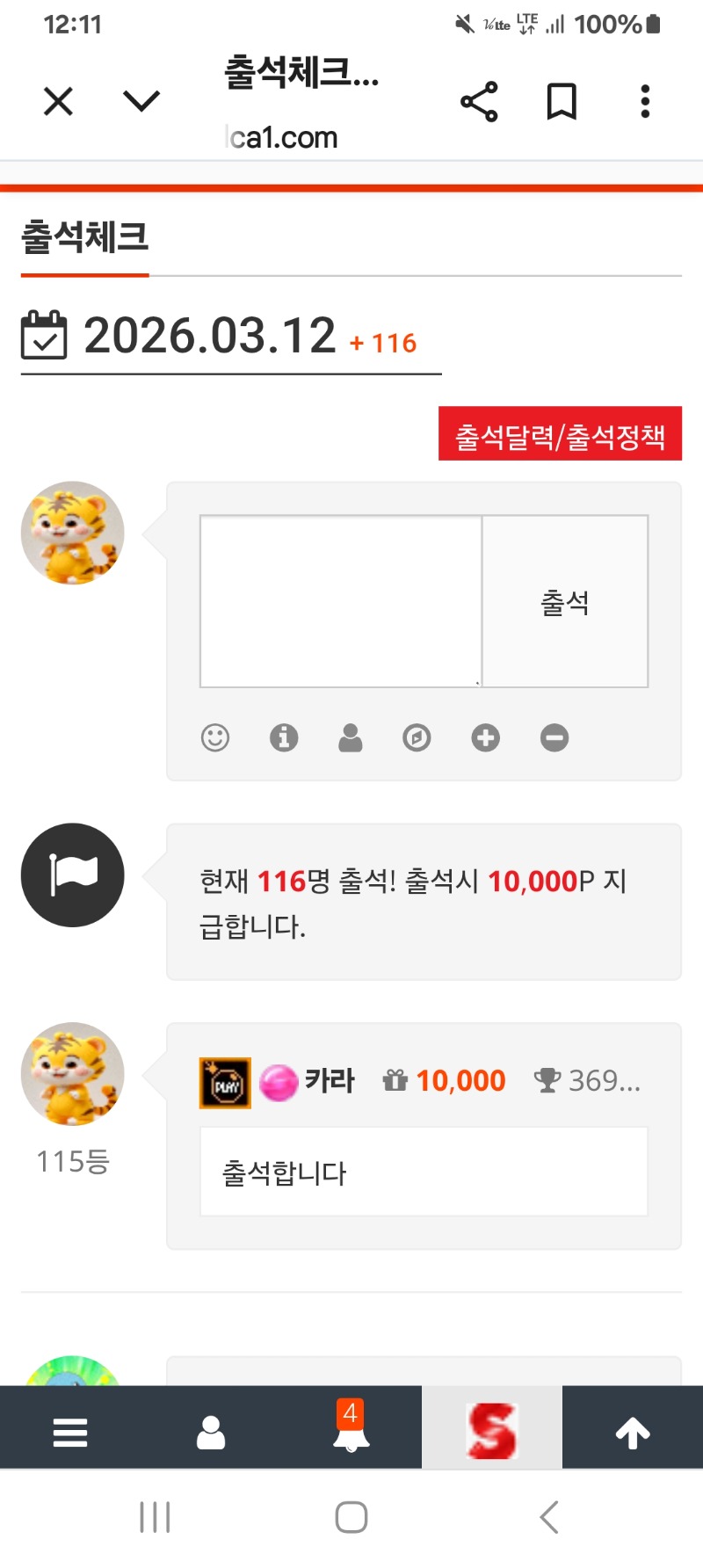Open 출석달력/출석정책 attendance calendar
Viewport: 703px width, 1568px height.
point(560,434)
